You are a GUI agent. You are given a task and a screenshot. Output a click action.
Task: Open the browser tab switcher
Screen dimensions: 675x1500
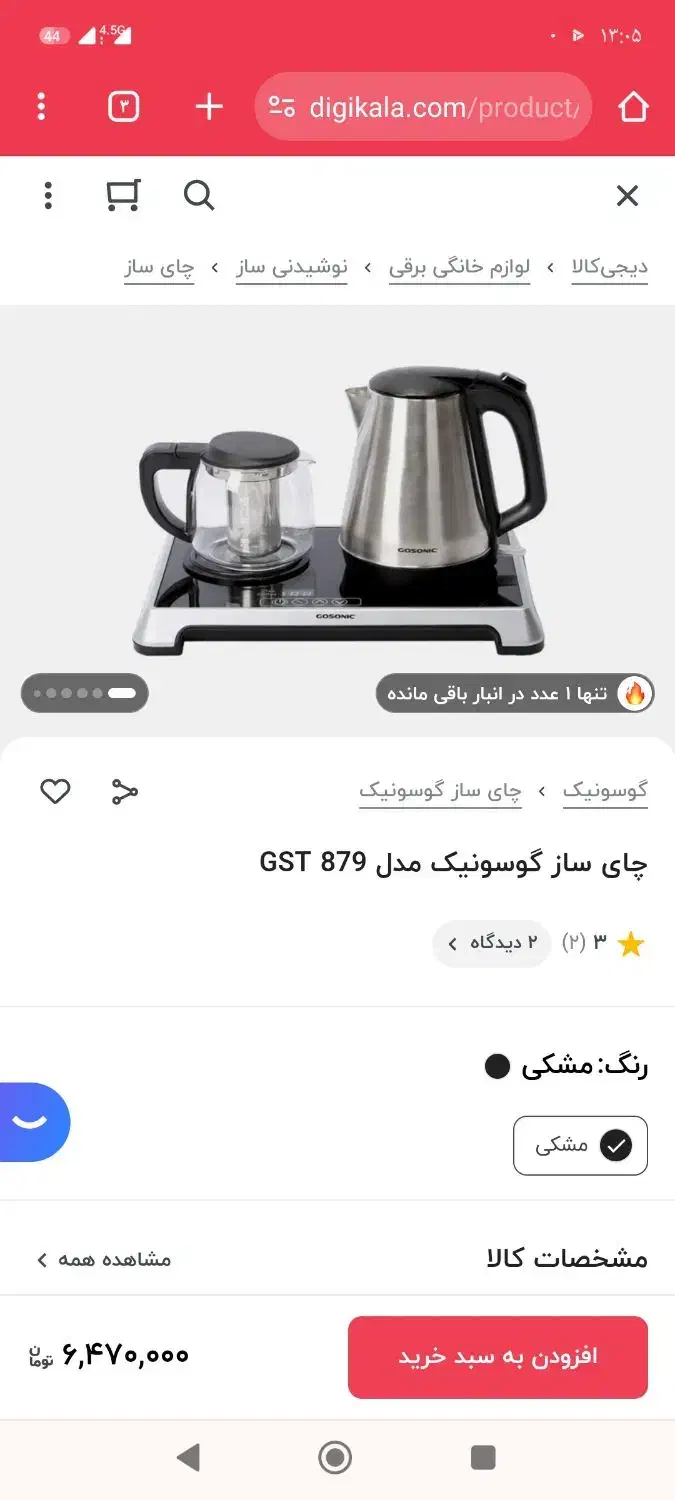[123, 106]
